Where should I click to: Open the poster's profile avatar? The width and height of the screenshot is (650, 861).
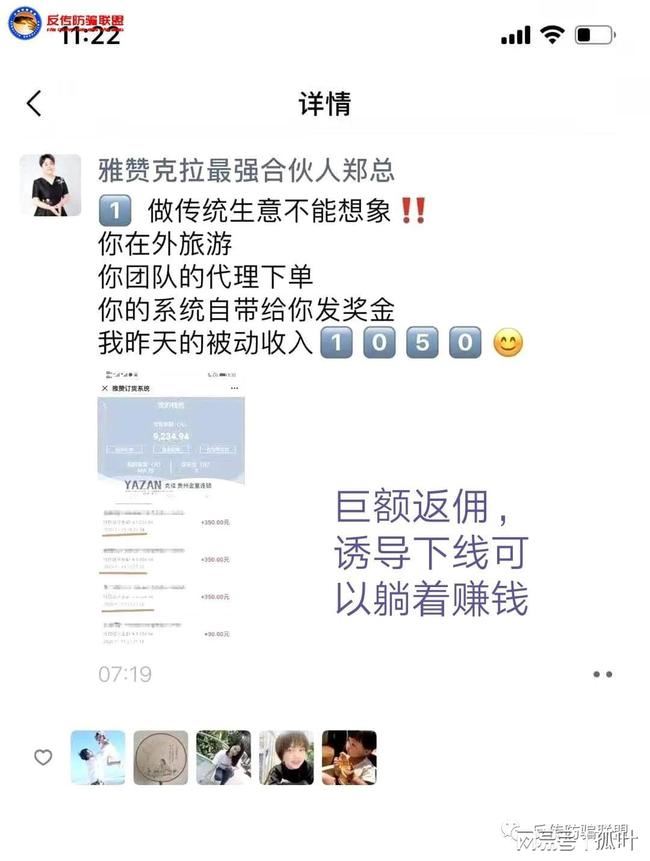pos(50,185)
